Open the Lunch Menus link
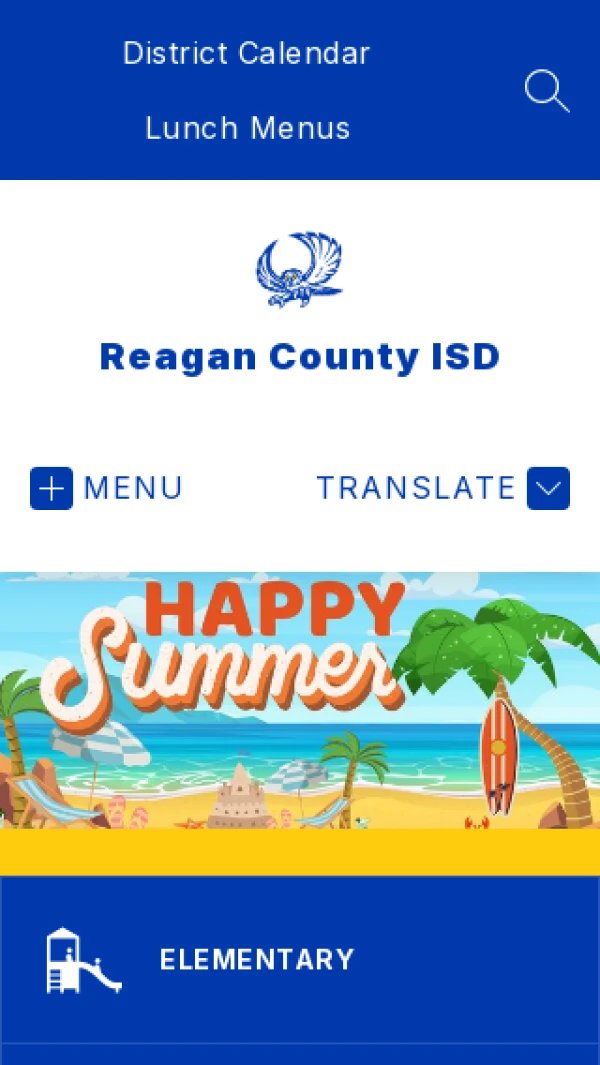Screen dimensions: 600x1065 click(248, 128)
